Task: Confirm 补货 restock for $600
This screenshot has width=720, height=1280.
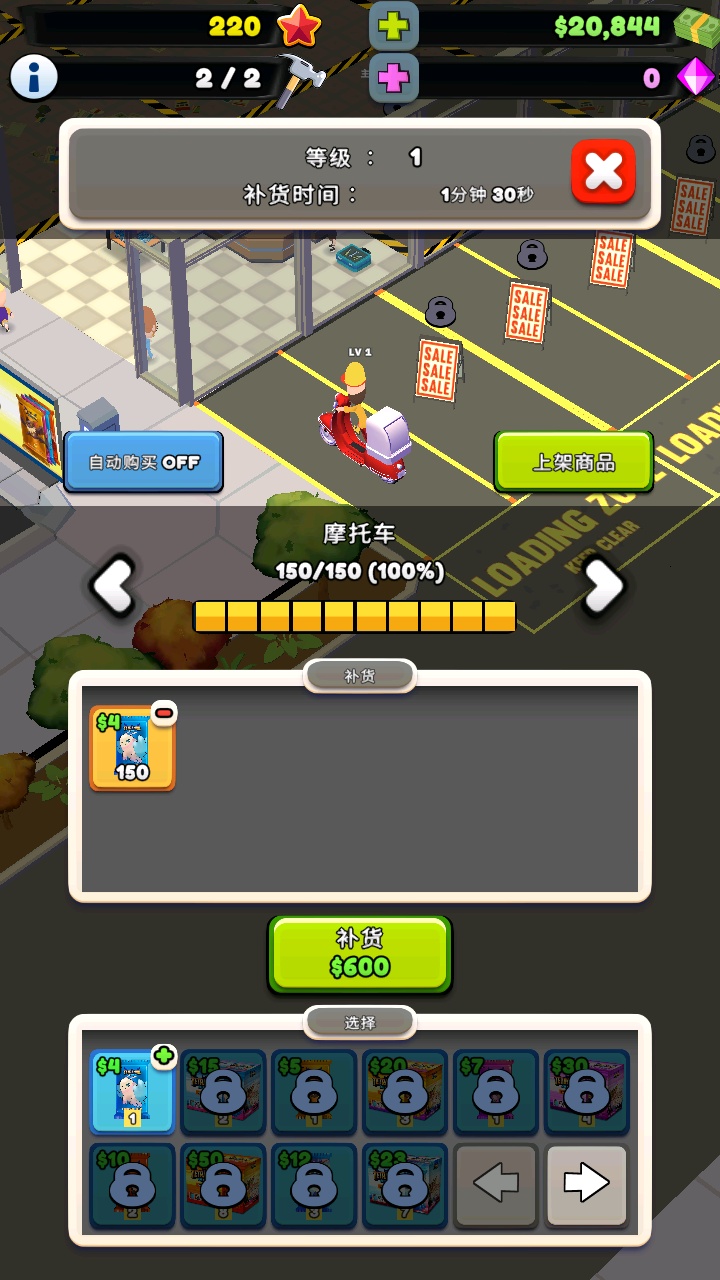Action: click(x=360, y=954)
